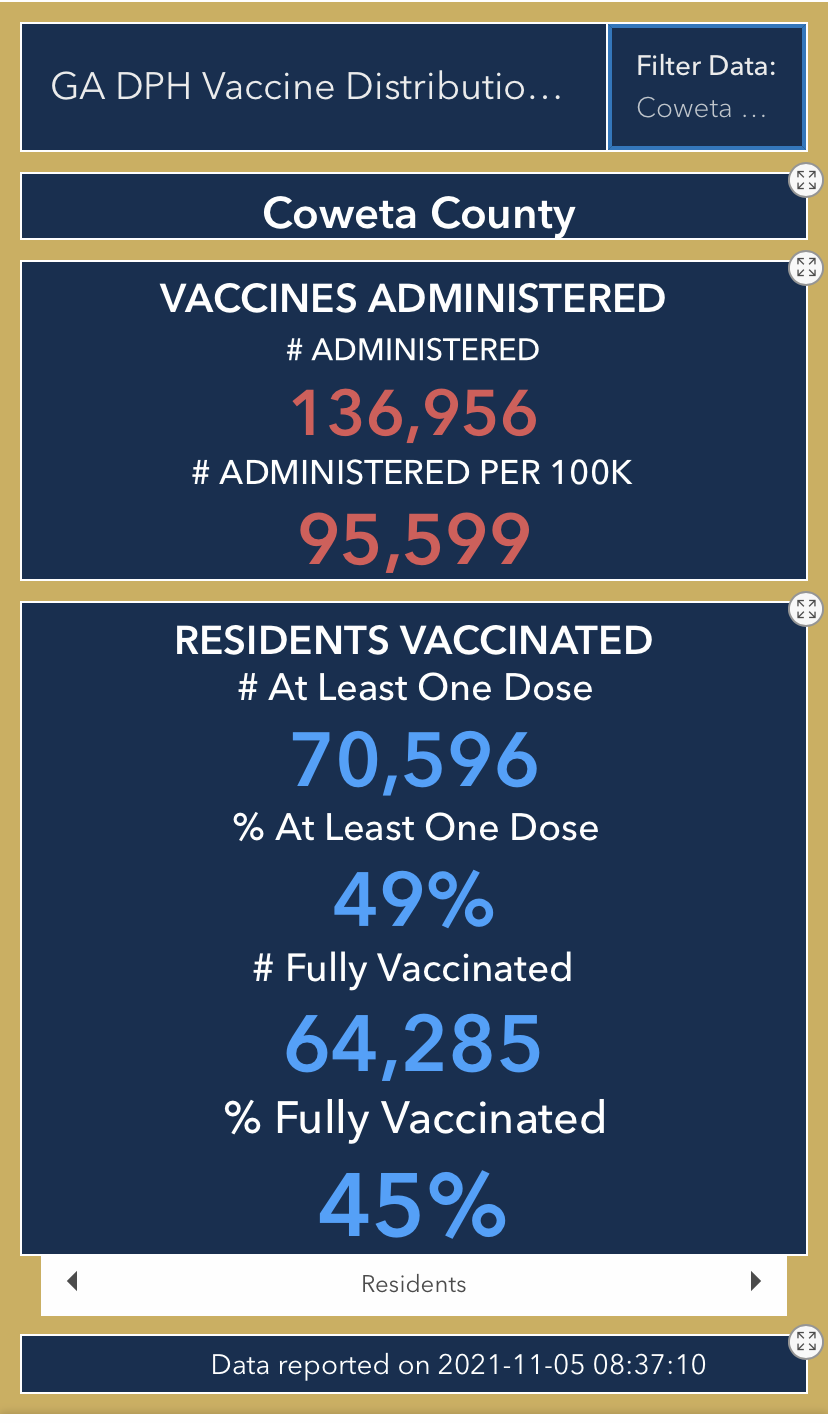Open the Filter Data county selector
Viewport: 828px width, 1423px height.
705,88
